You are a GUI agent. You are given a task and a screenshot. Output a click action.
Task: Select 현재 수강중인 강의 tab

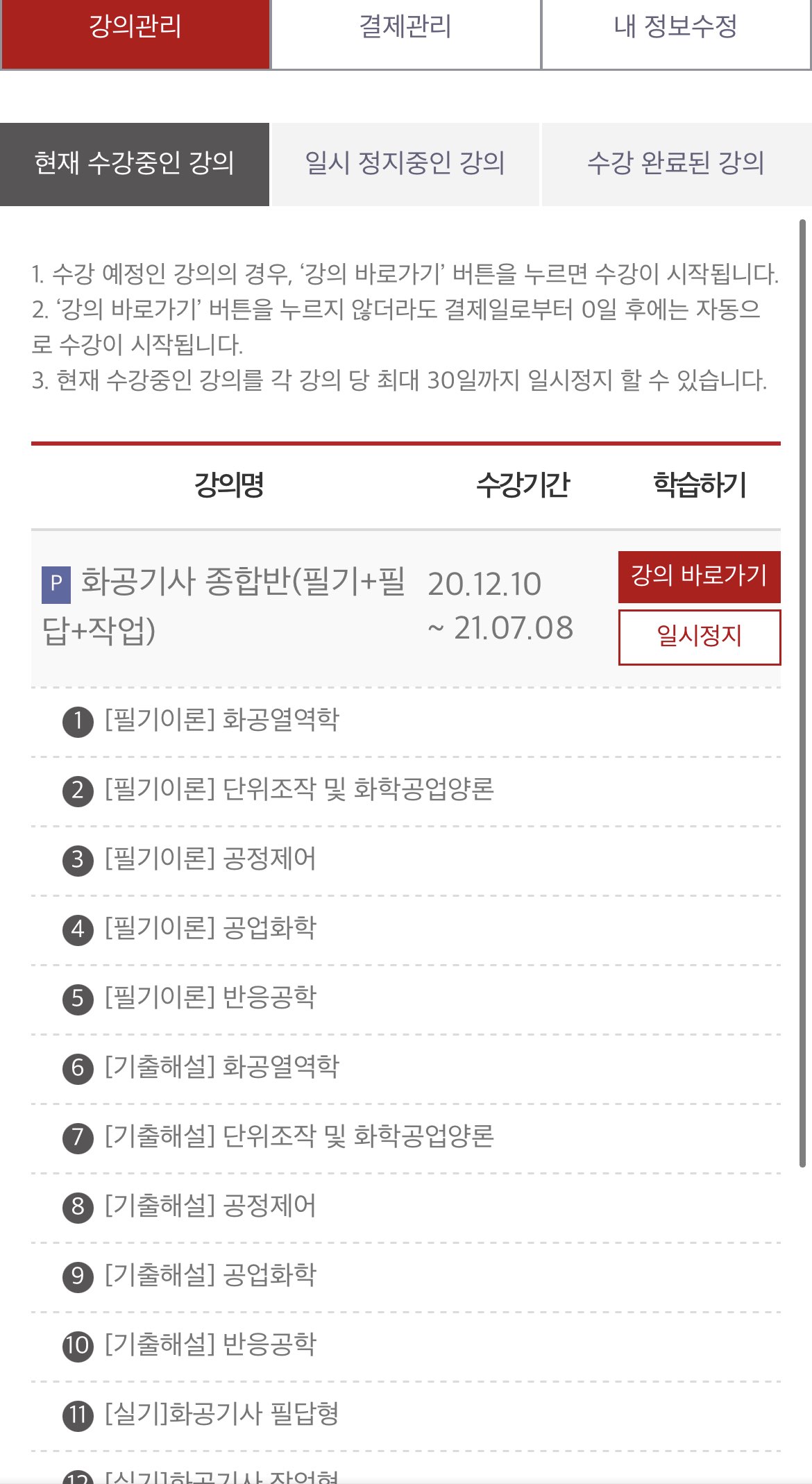click(x=135, y=164)
